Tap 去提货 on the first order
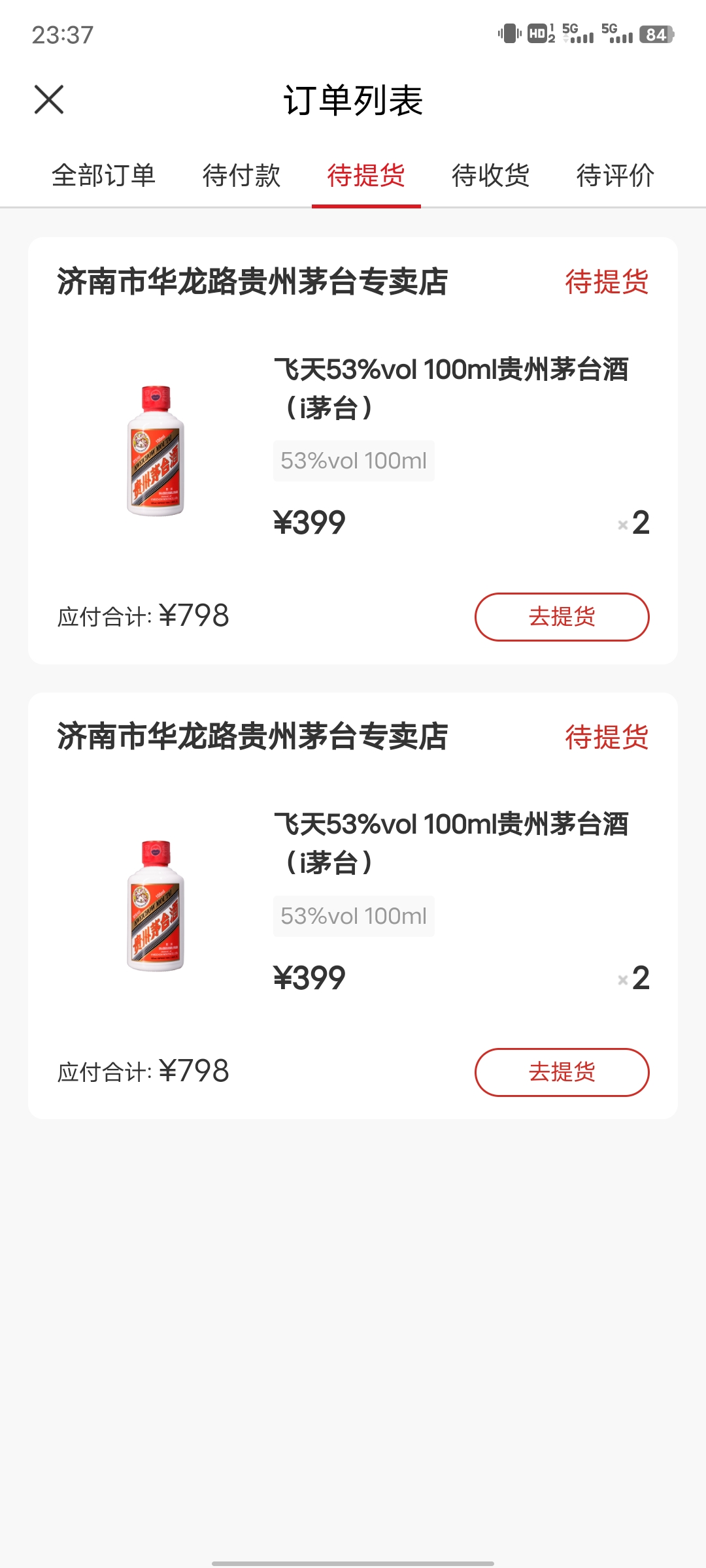 click(562, 617)
